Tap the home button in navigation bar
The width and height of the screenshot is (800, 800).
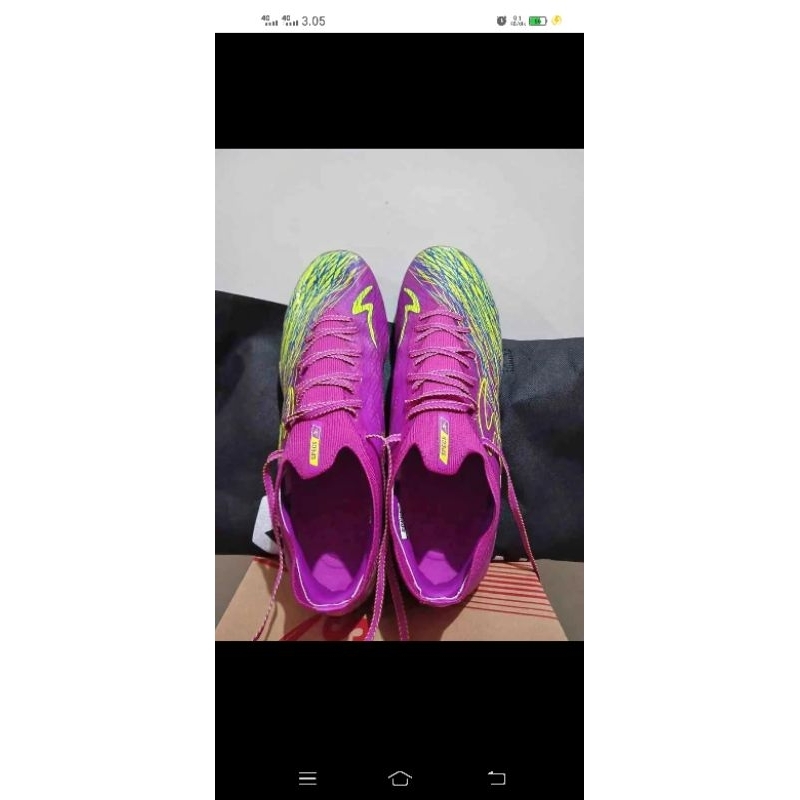click(x=400, y=778)
